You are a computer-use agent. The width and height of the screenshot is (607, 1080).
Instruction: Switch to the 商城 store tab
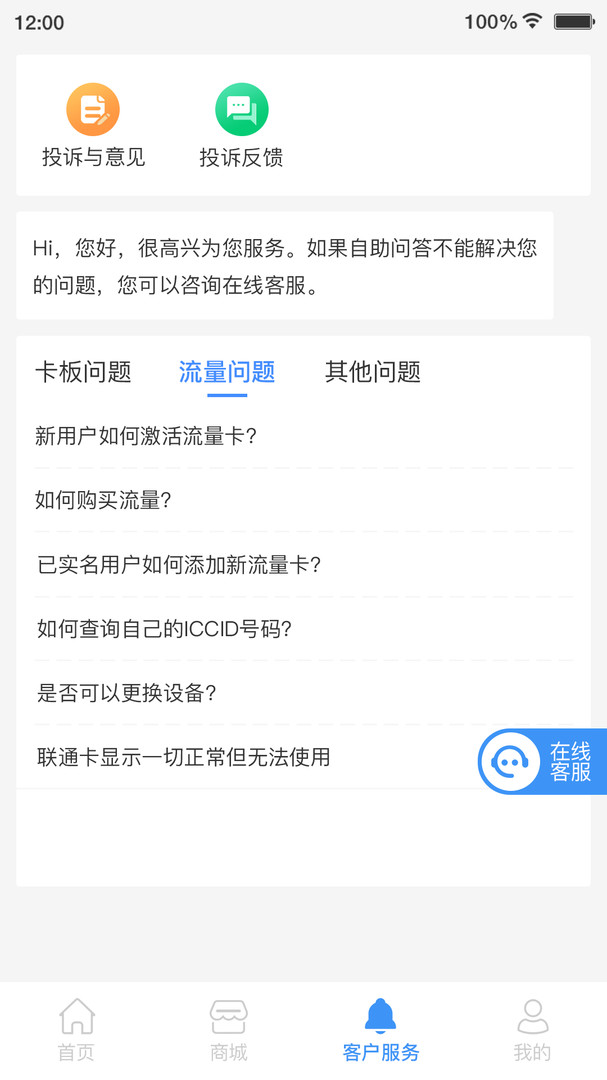pyautogui.click(x=228, y=1029)
